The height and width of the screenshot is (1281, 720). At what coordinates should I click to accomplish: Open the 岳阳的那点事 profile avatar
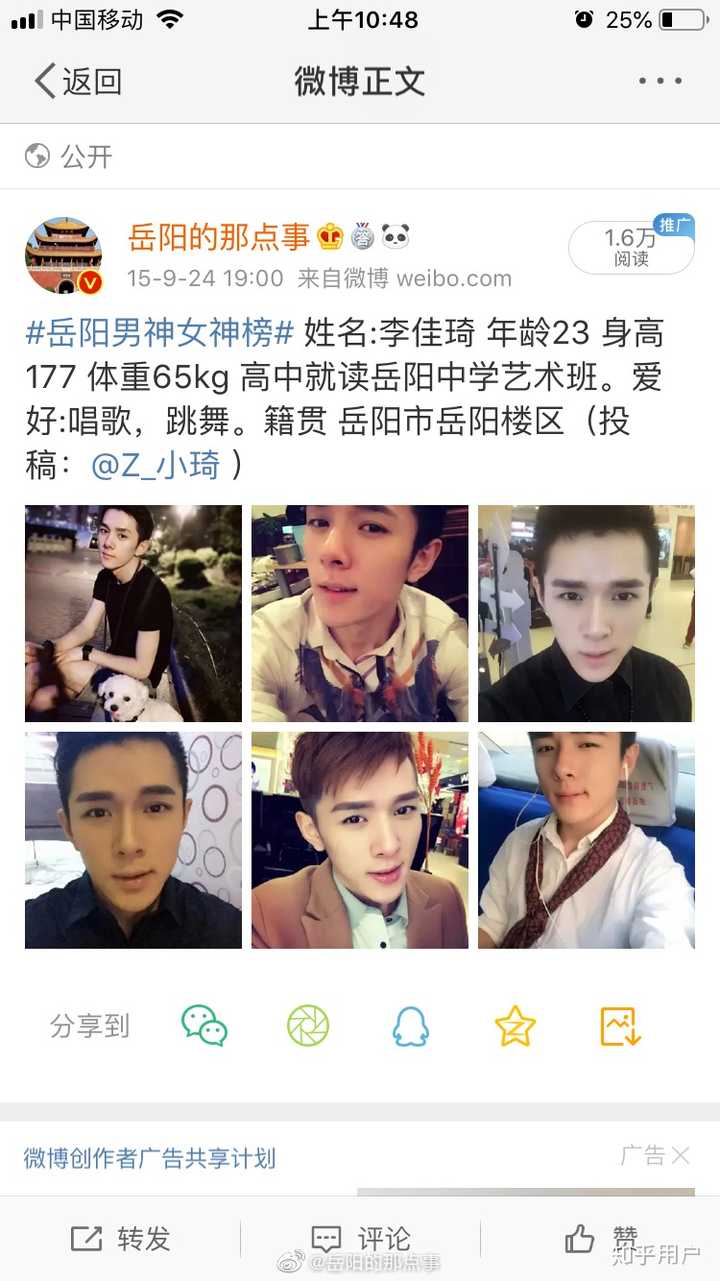click(x=64, y=255)
